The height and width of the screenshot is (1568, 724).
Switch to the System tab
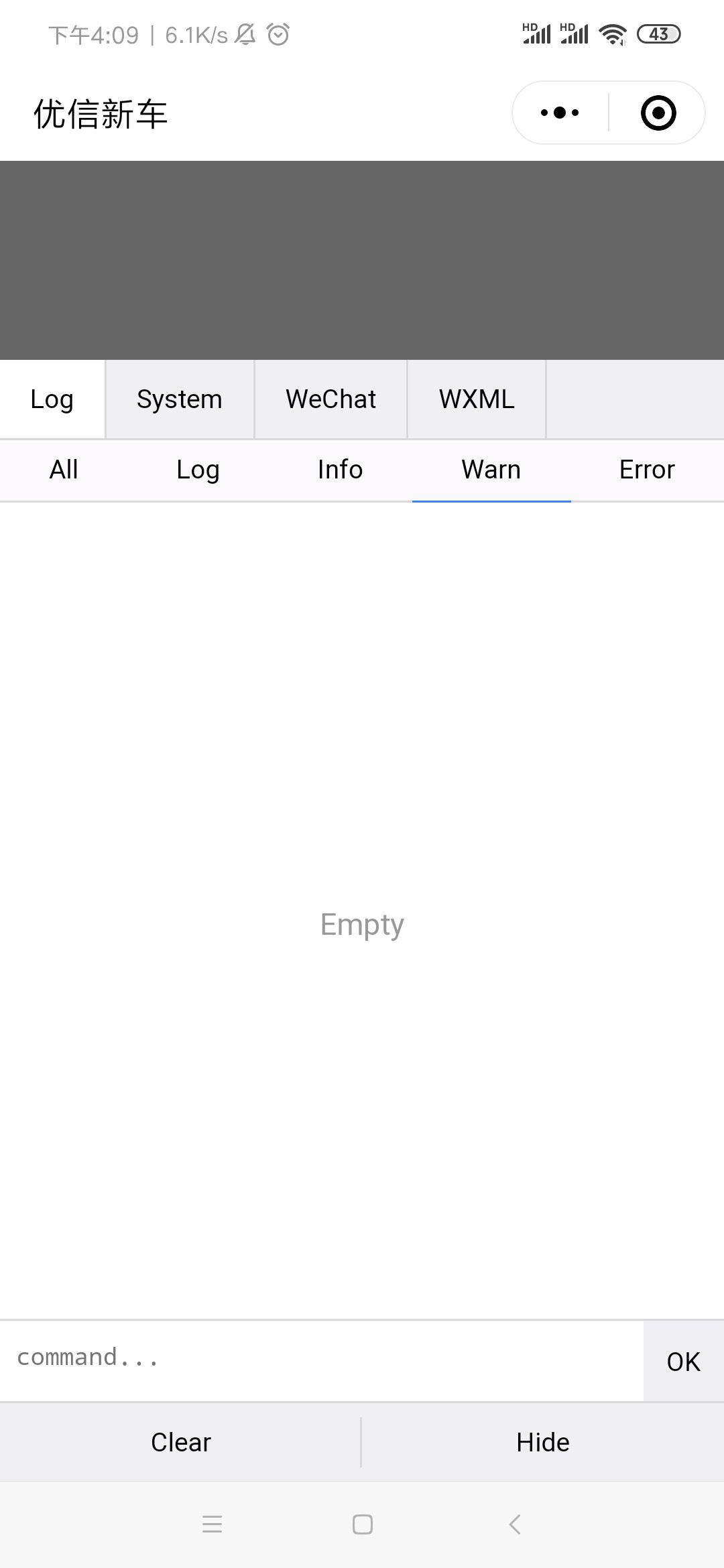(x=180, y=399)
